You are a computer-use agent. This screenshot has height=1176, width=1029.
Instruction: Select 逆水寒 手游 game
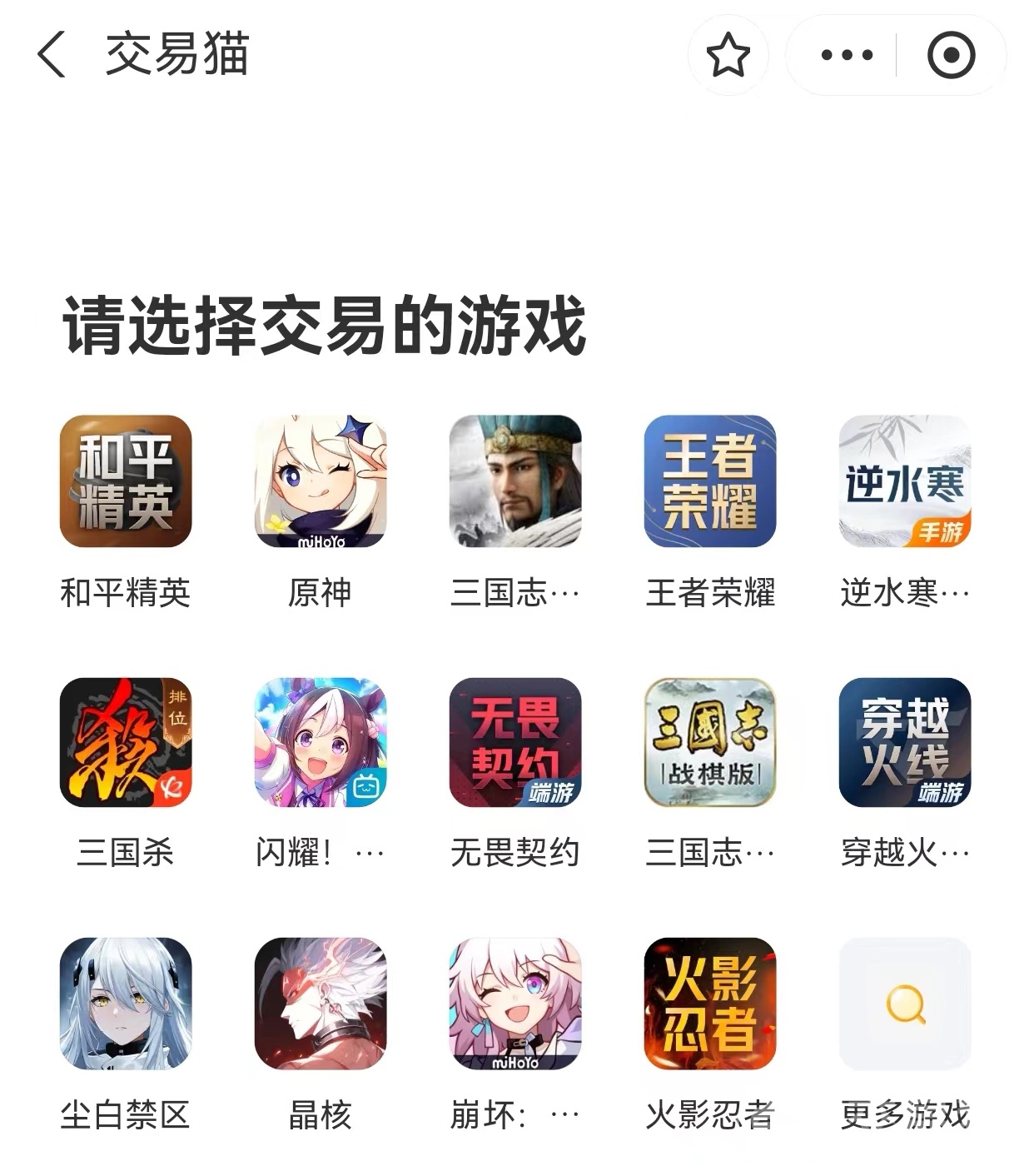click(905, 481)
